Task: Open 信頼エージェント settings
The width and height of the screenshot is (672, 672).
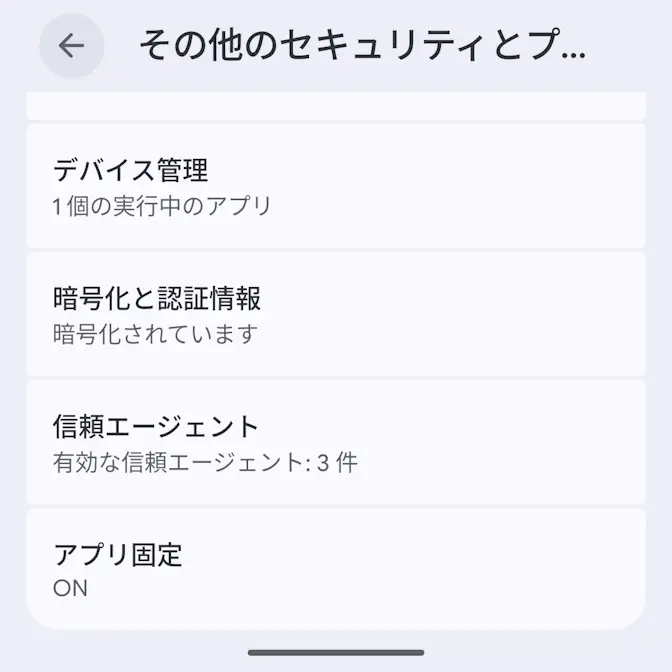Action: point(335,442)
